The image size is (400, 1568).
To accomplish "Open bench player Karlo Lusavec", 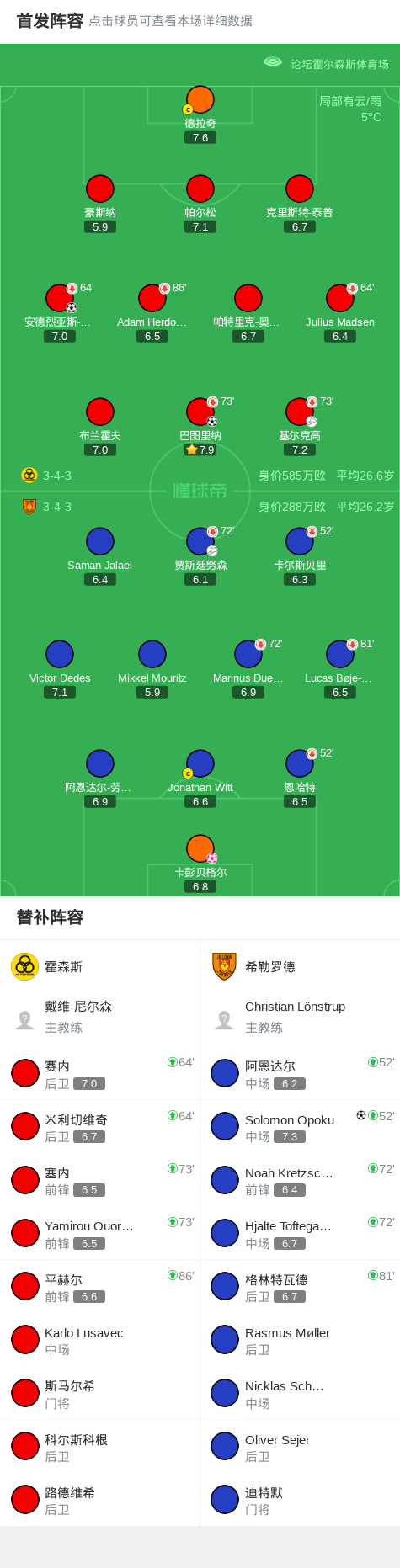I will tap(100, 1340).
